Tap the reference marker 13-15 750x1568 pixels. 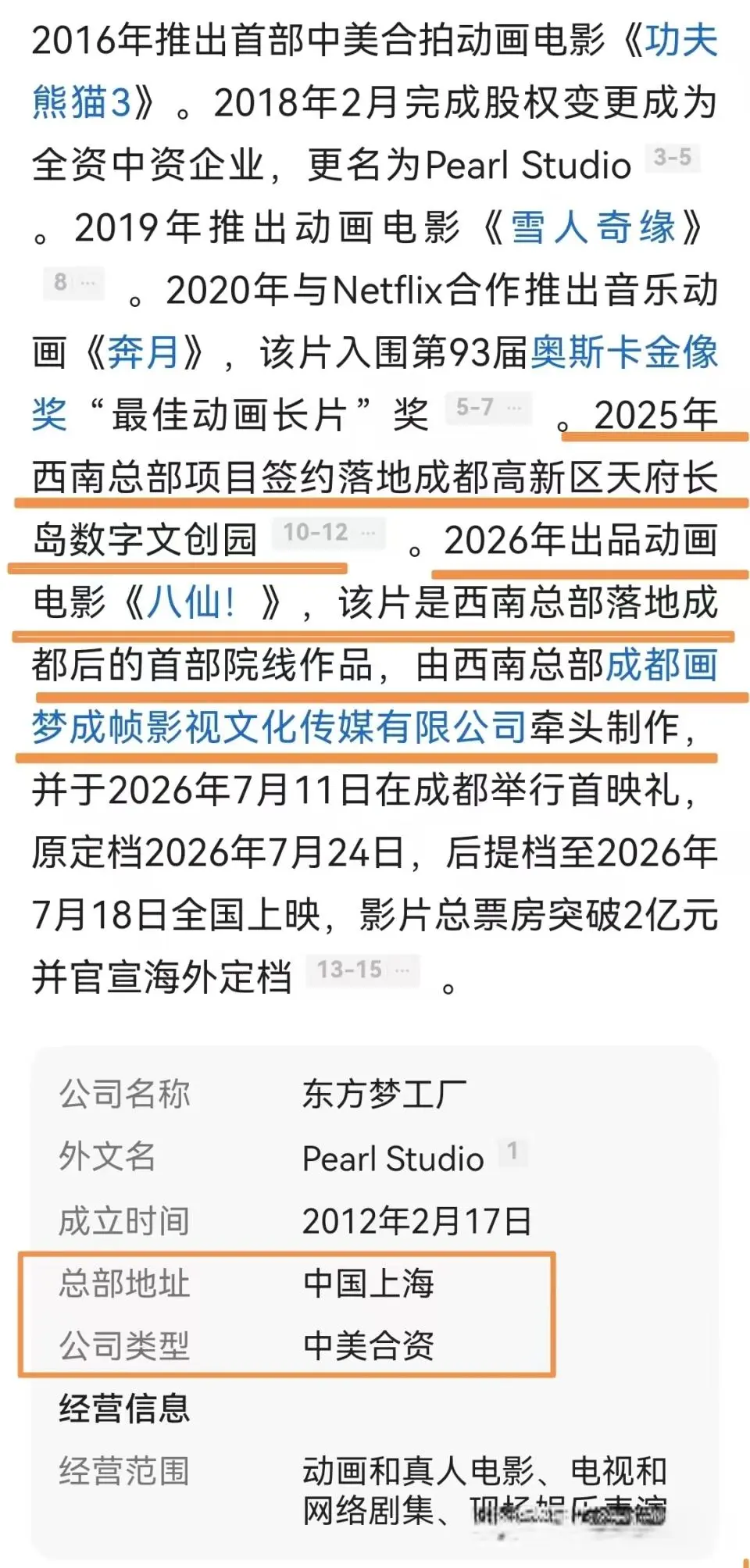[x=362, y=970]
